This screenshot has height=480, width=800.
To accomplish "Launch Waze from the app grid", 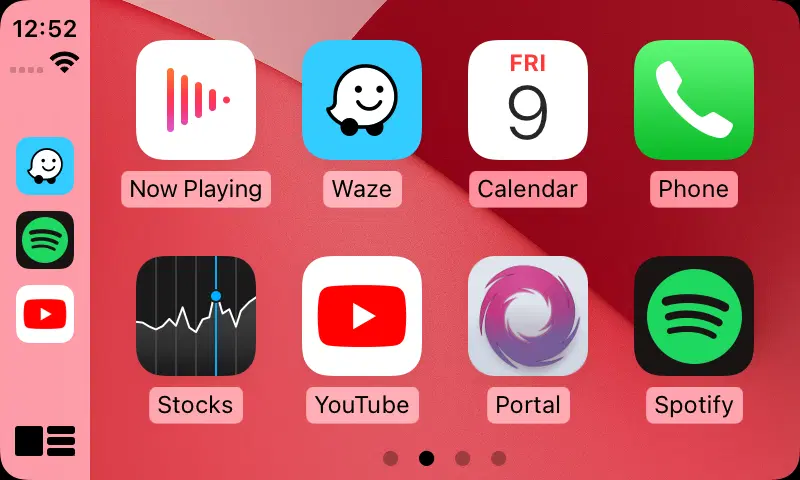I will pos(362,100).
